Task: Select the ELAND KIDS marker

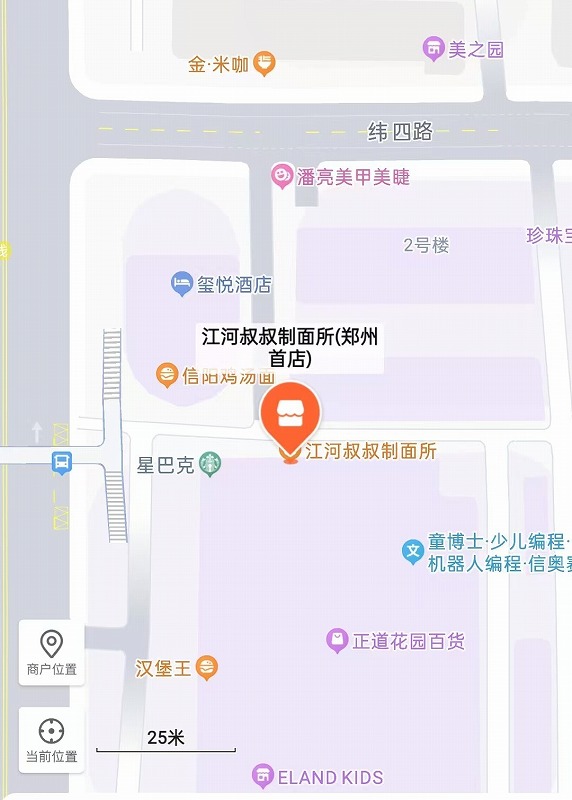Action: (x=263, y=776)
